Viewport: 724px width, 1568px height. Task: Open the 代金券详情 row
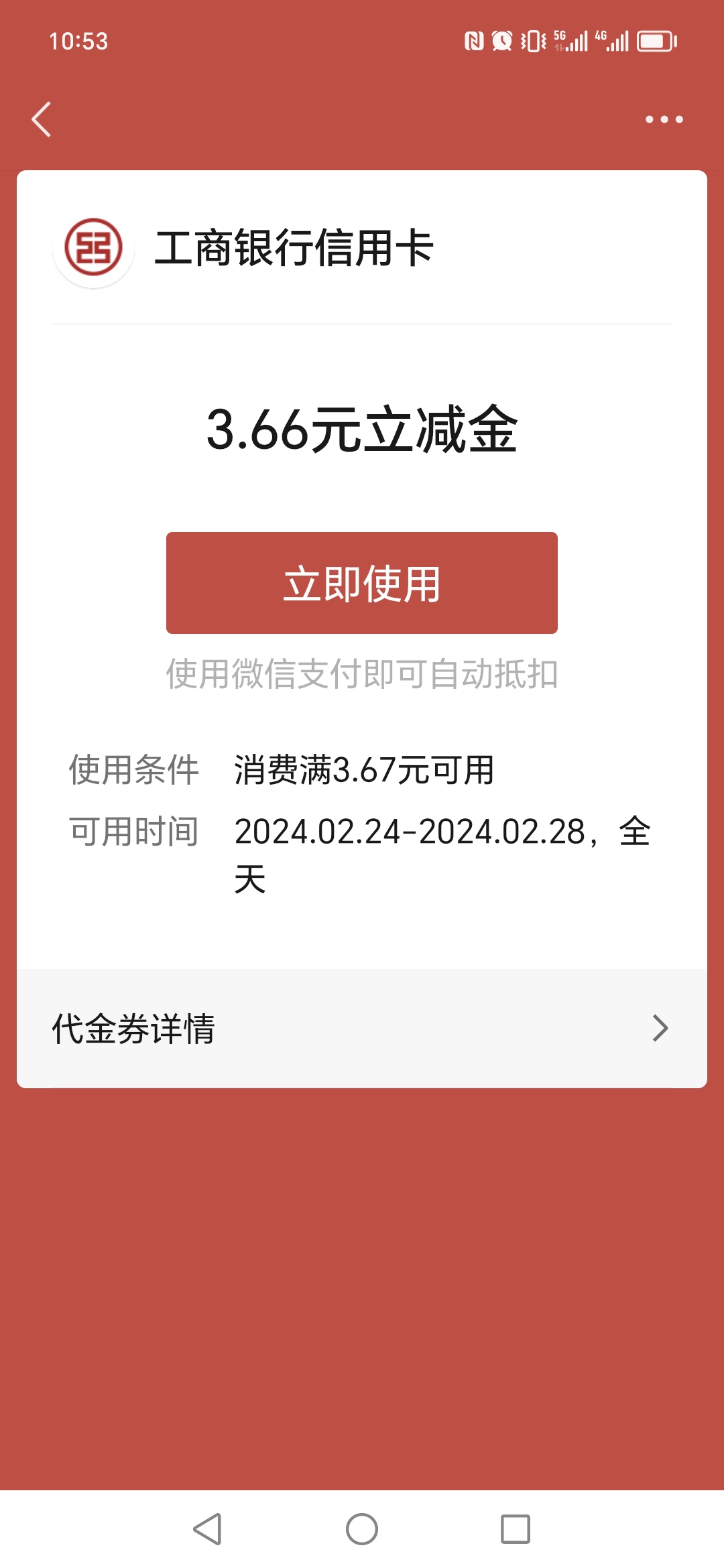pos(362,1028)
